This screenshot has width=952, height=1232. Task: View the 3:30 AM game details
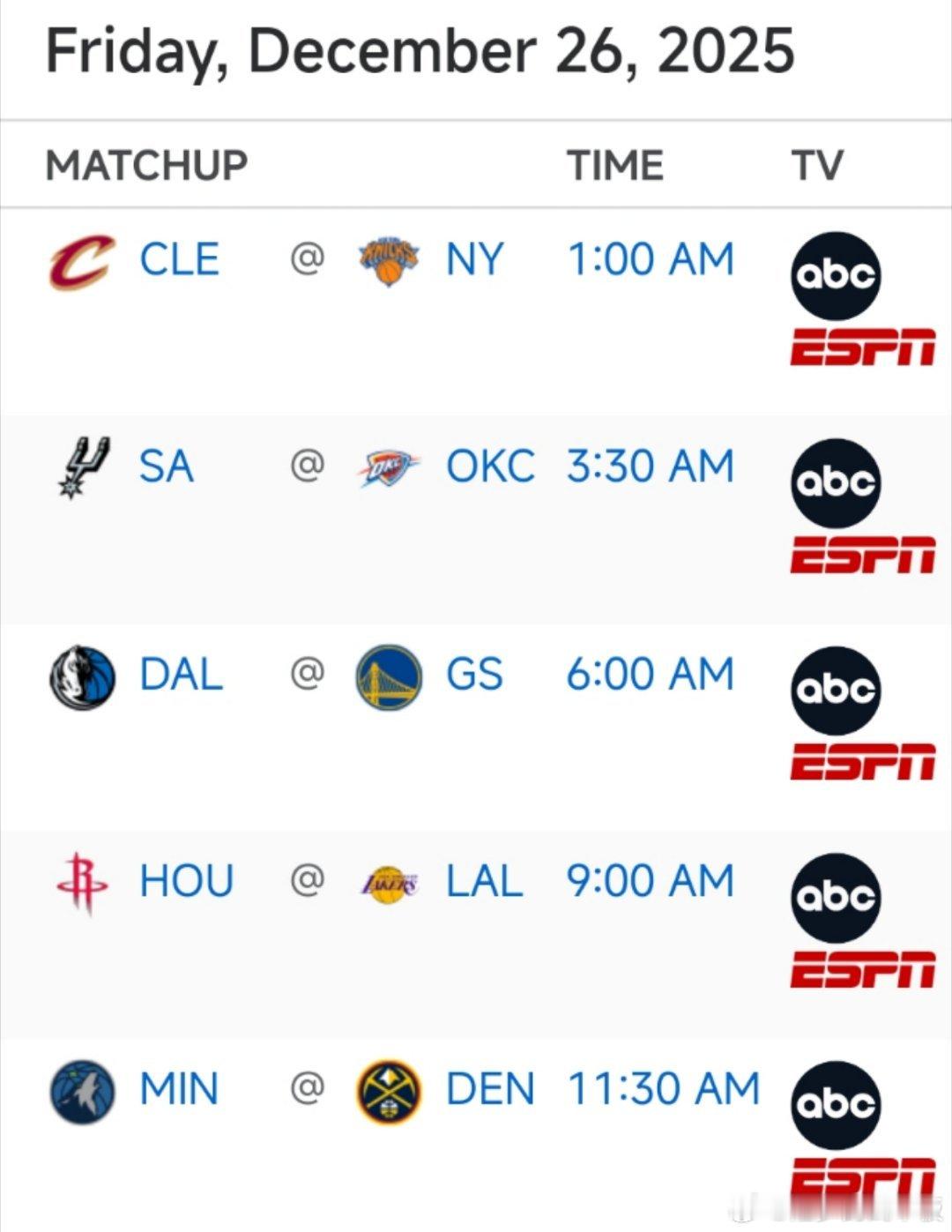point(650,467)
